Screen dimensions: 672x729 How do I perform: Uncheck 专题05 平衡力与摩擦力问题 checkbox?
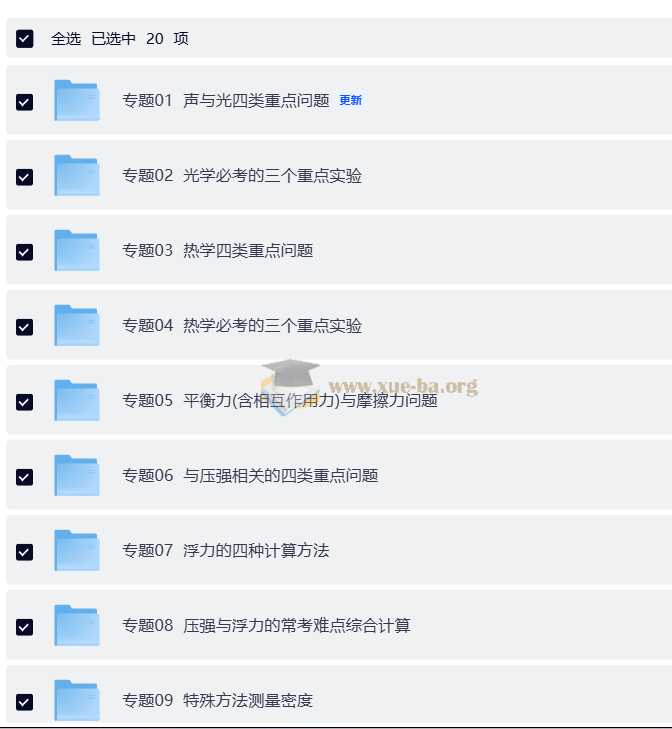pos(25,402)
